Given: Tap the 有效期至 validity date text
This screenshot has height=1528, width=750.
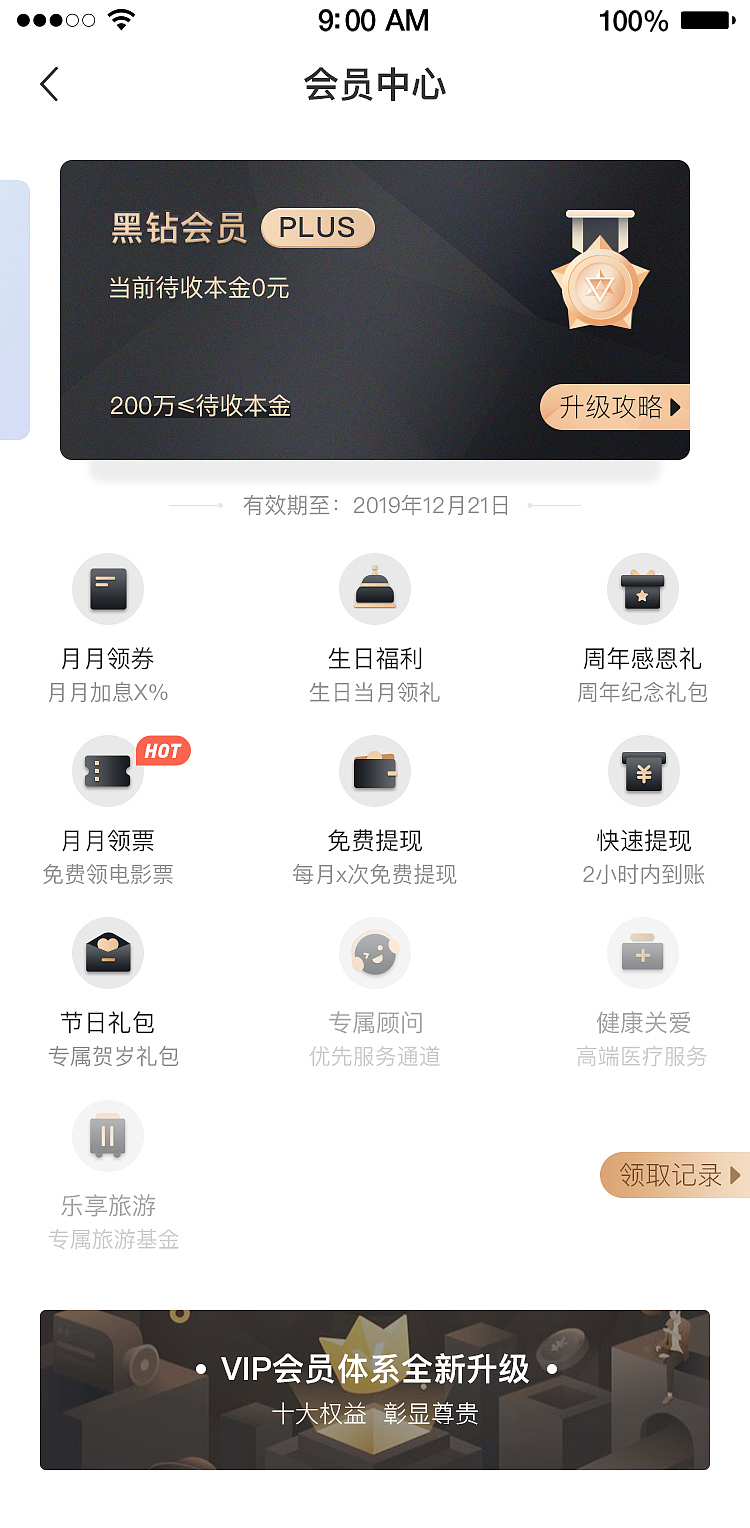Looking at the screenshot, I should coord(374,506).
